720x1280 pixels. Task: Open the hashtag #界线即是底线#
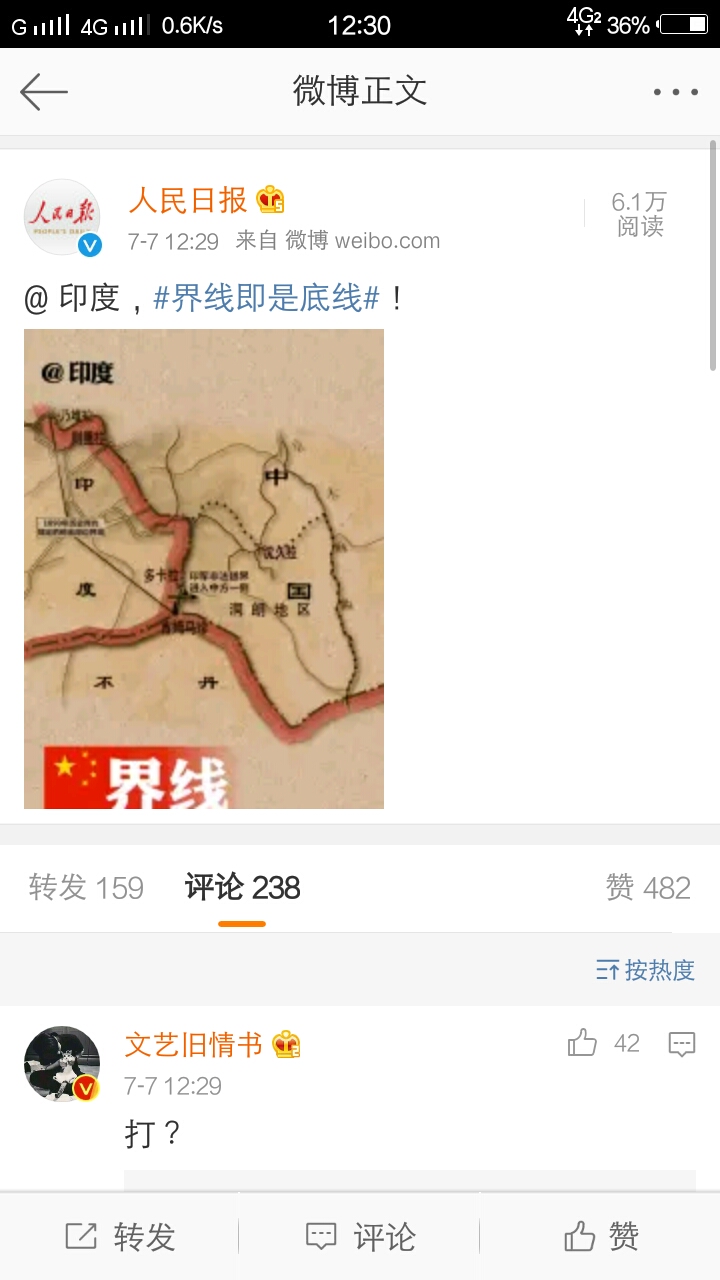[x=267, y=297]
